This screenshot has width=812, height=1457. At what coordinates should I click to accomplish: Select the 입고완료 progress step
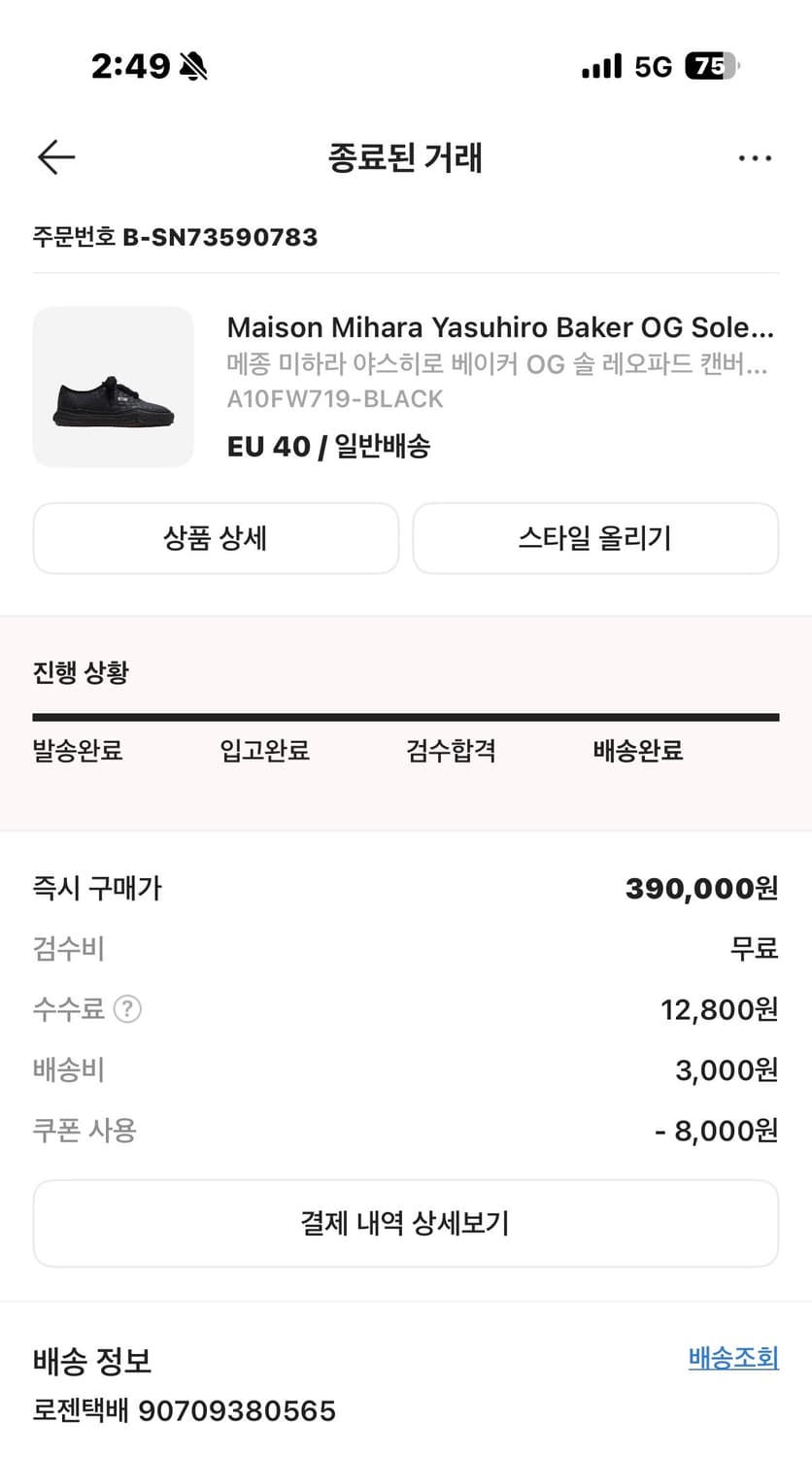coord(265,751)
